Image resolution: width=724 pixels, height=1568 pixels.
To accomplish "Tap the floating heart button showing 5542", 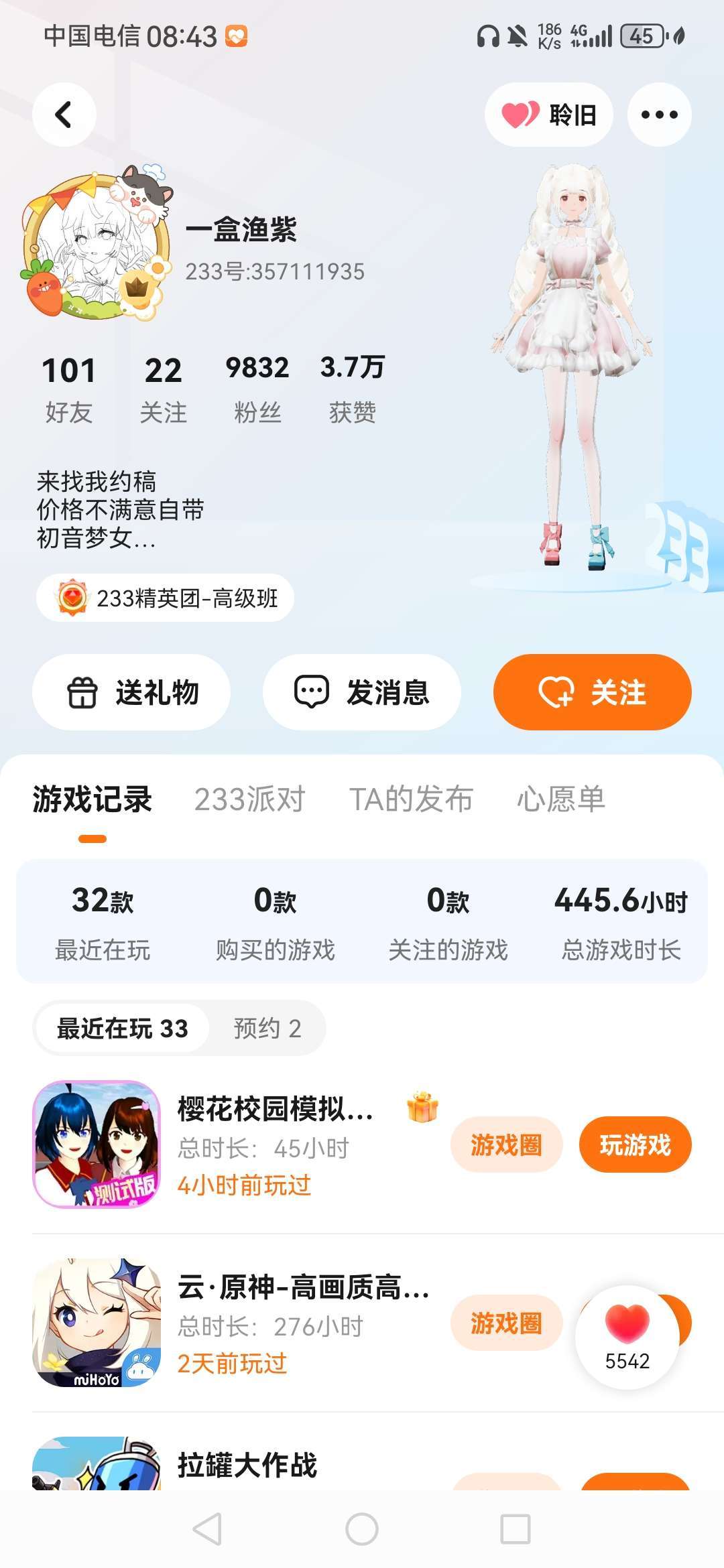I will 627,1336.
